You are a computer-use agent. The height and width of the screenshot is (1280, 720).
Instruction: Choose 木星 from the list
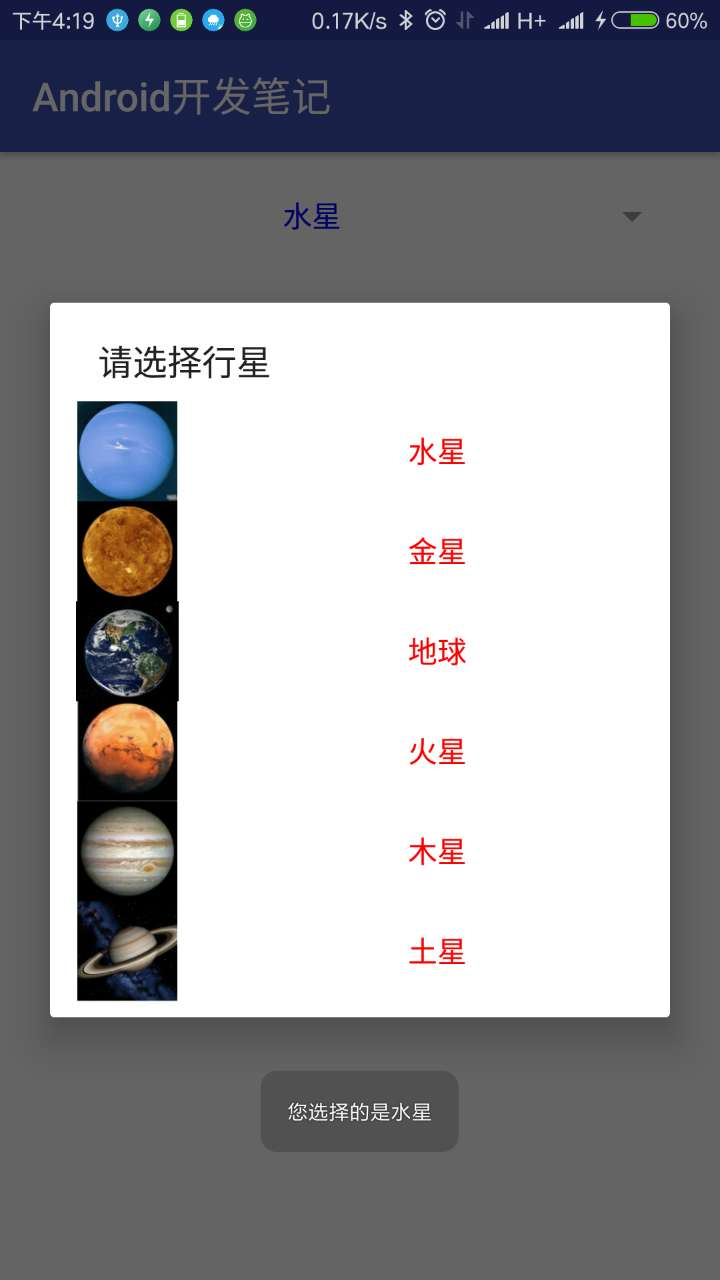pyautogui.click(x=360, y=851)
